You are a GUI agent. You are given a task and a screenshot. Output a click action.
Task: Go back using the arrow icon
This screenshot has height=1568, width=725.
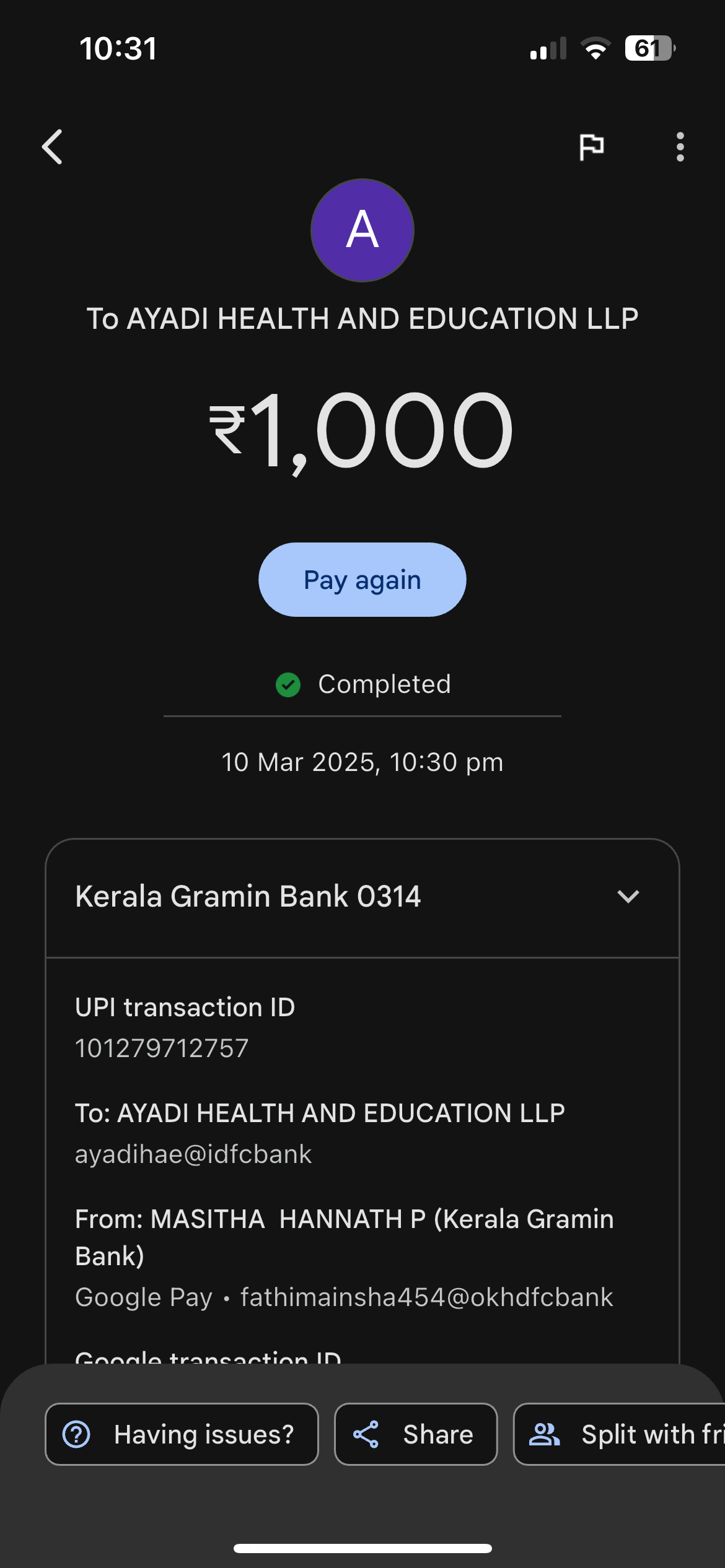click(53, 147)
